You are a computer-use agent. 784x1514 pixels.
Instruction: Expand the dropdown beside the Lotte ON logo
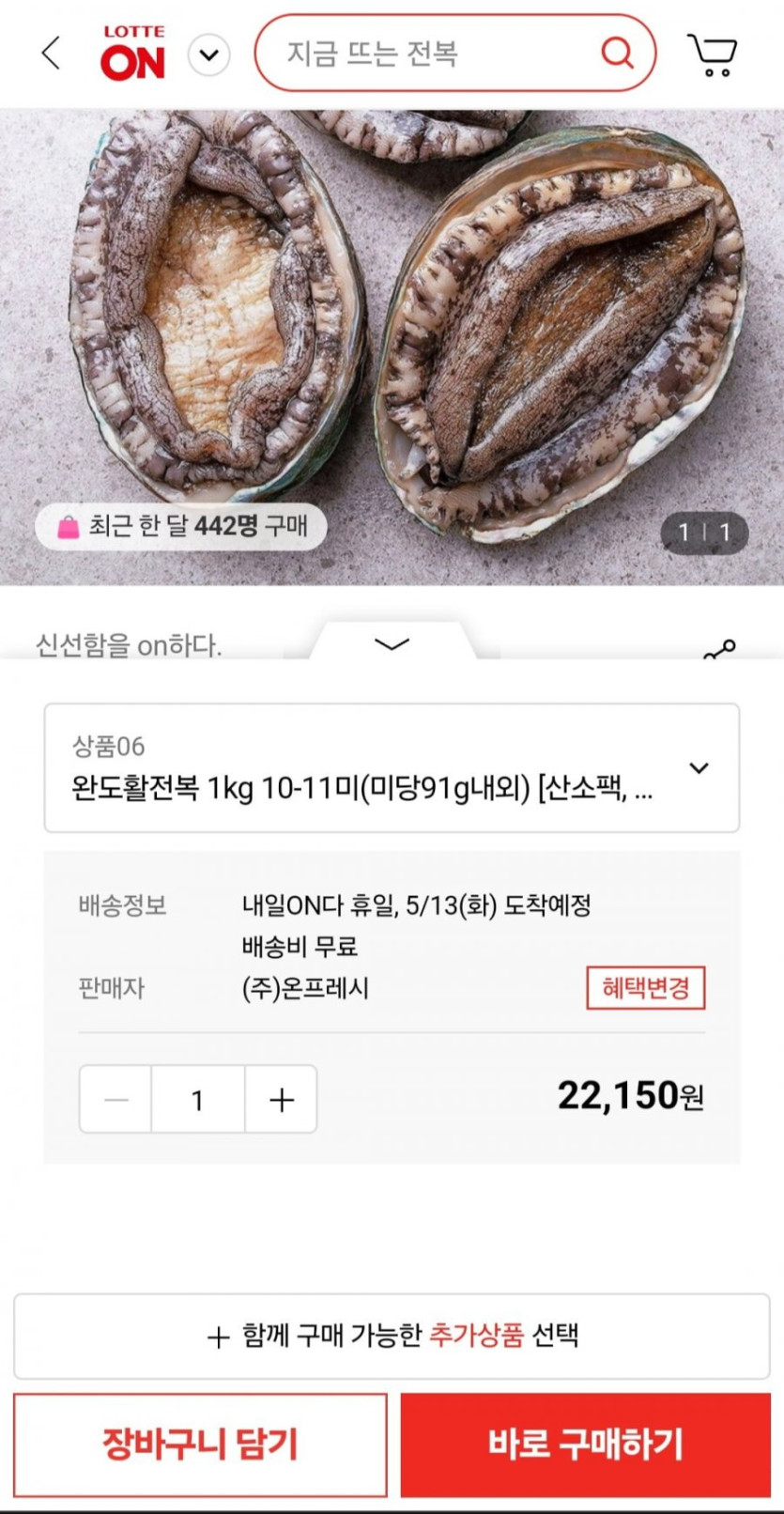click(208, 54)
